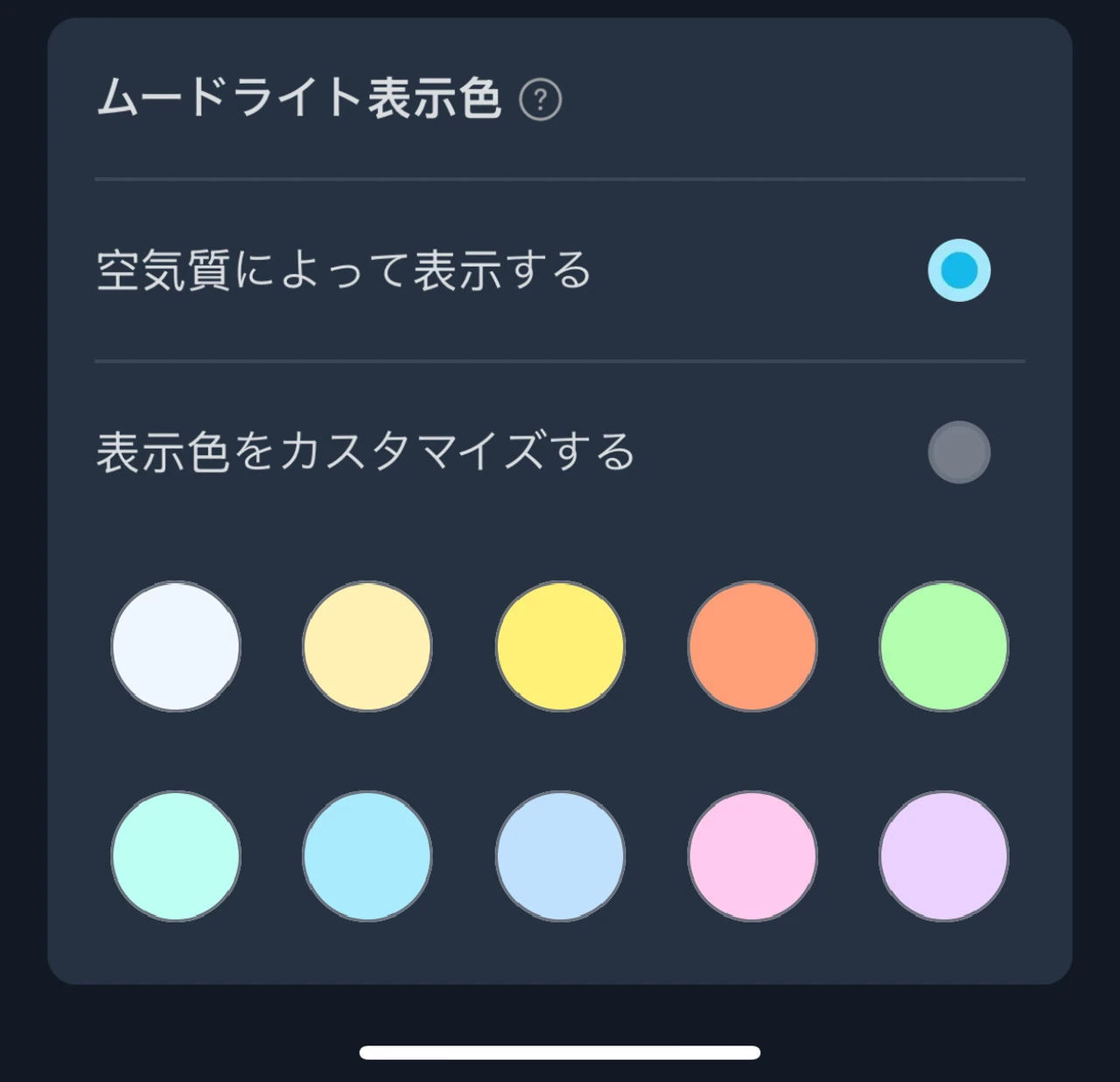
Task: Open the help icon beside ムードライト表示色
Action: pyautogui.click(x=540, y=100)
